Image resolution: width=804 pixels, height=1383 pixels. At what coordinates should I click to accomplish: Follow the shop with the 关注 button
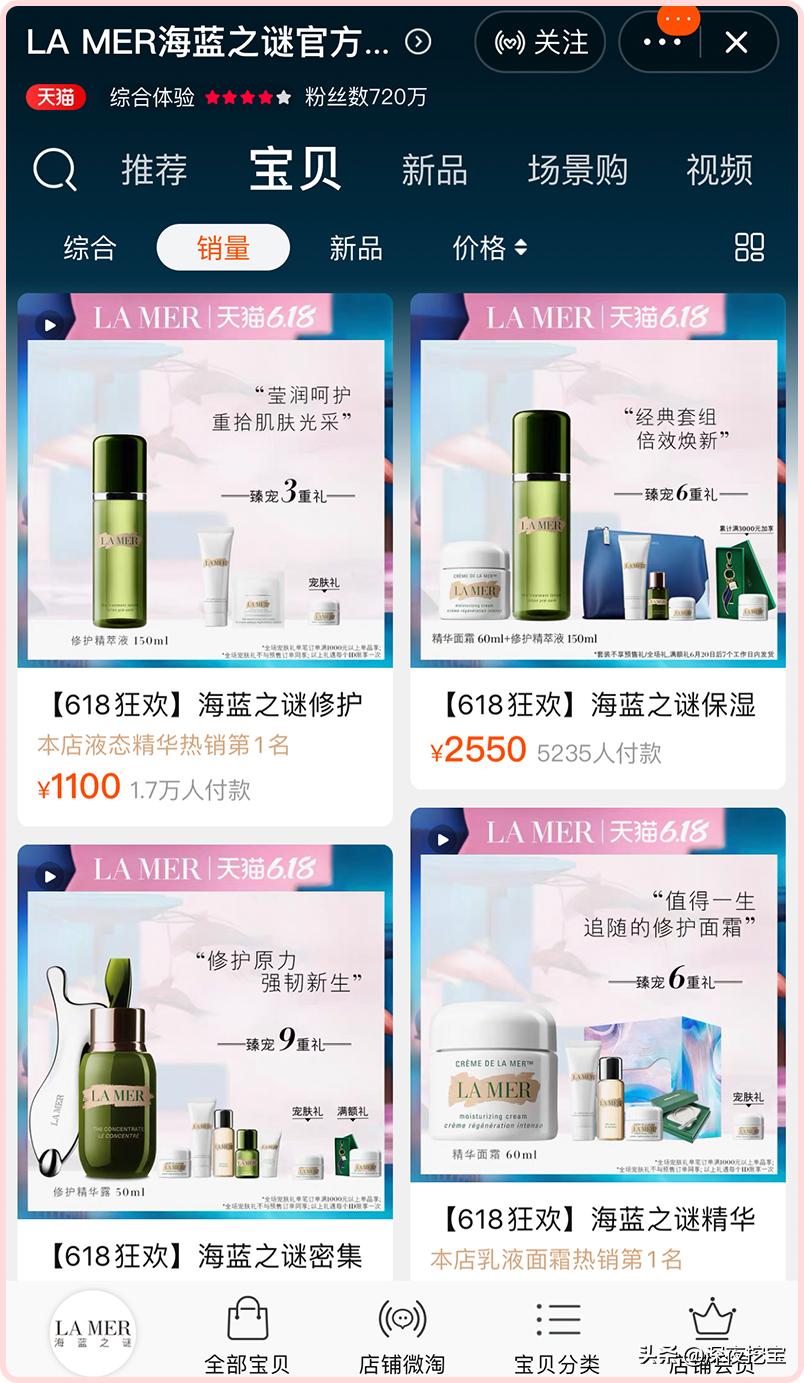540,43
